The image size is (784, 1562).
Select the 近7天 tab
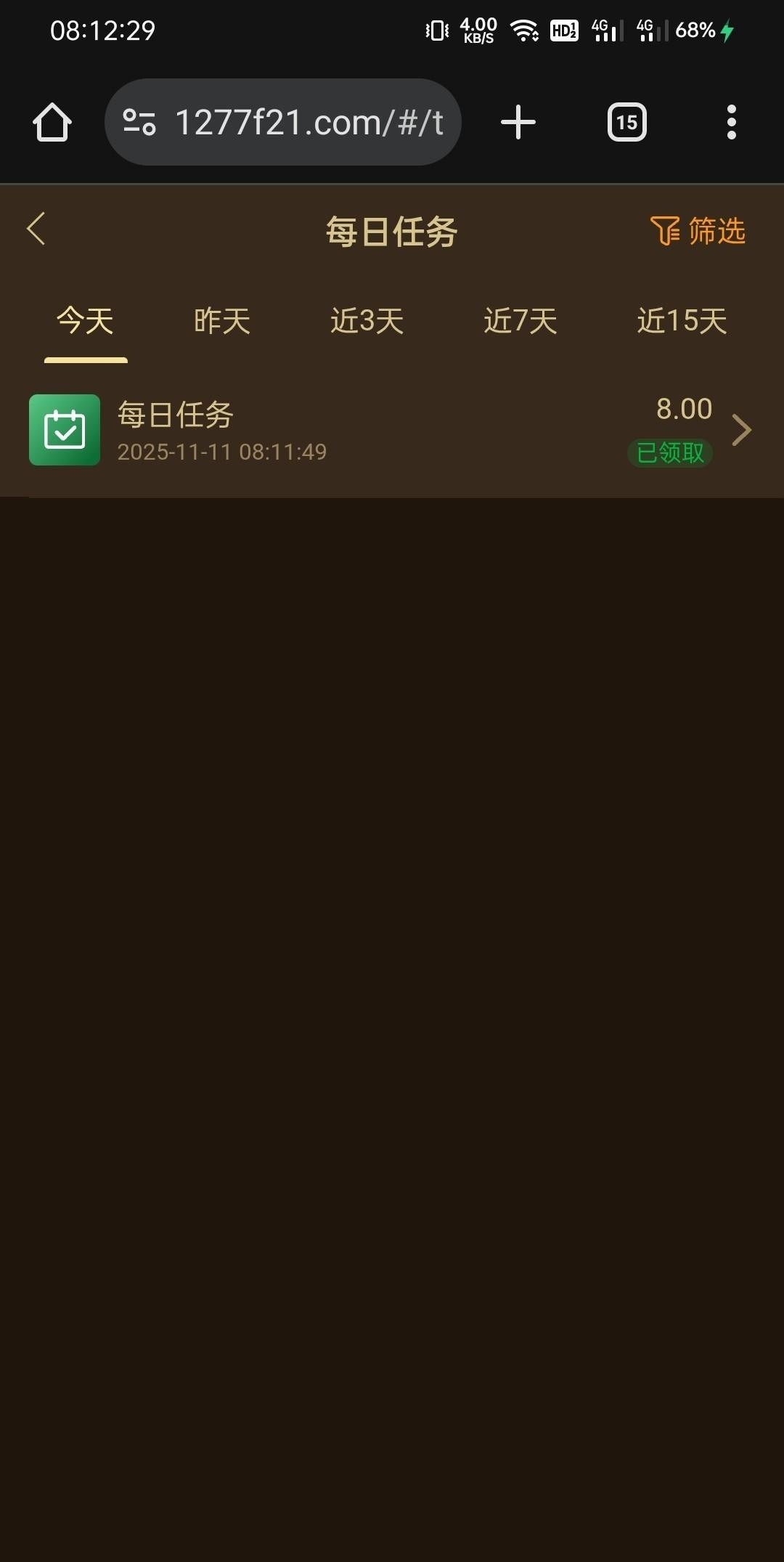click(520, 321)
